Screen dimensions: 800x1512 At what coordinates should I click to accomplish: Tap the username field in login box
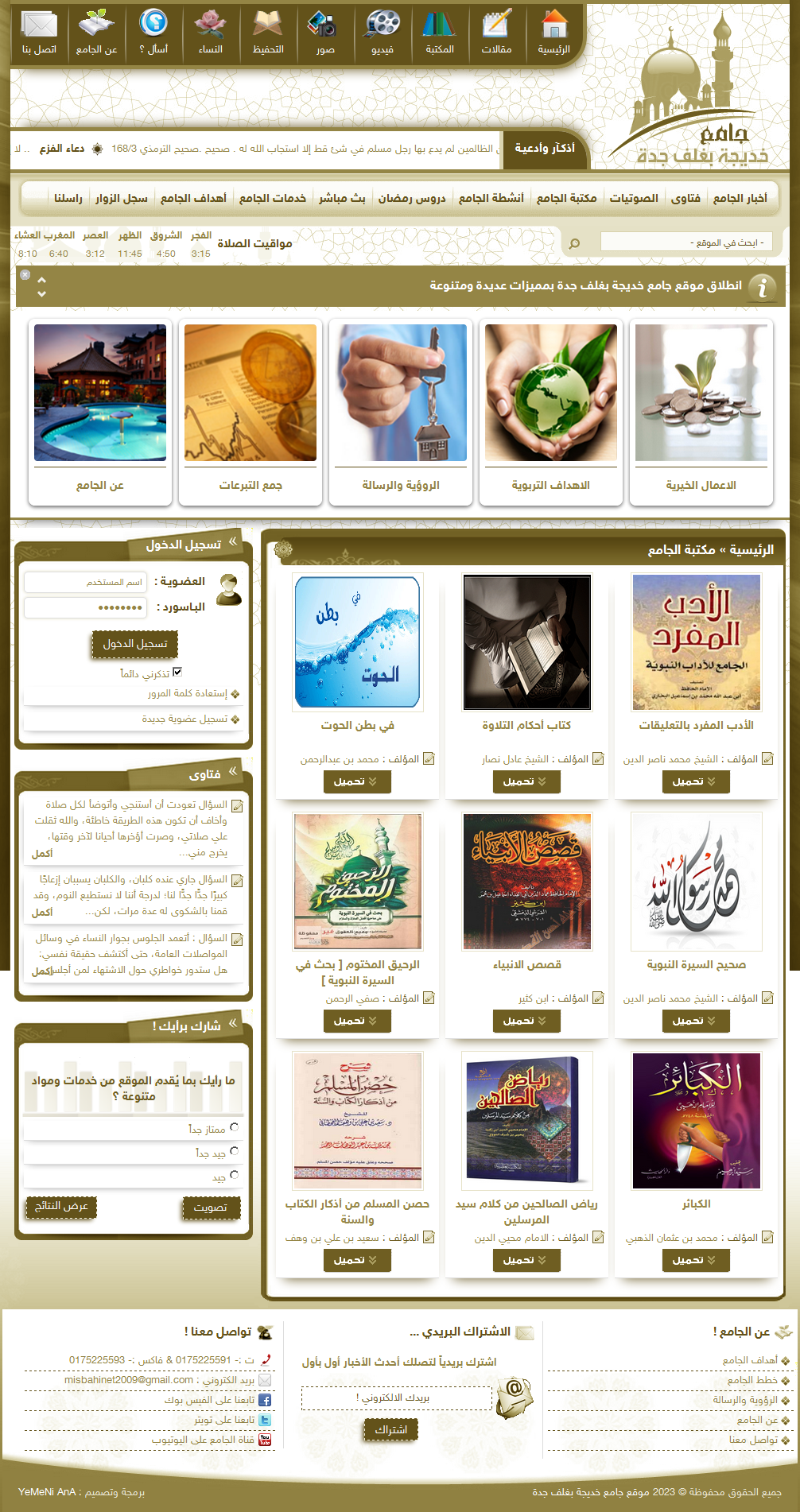tap(86, 582)
